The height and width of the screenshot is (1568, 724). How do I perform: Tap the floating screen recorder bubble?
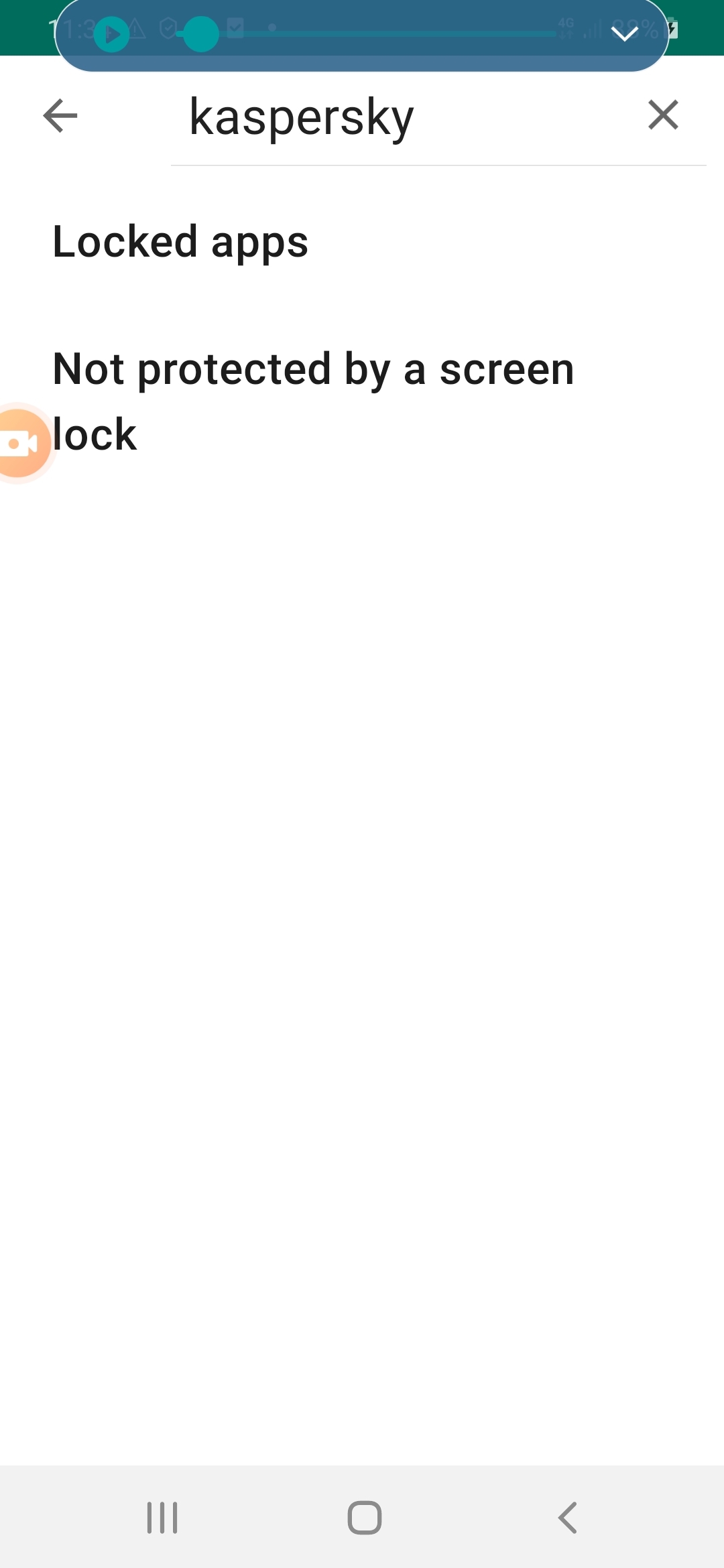pos(21,443)
